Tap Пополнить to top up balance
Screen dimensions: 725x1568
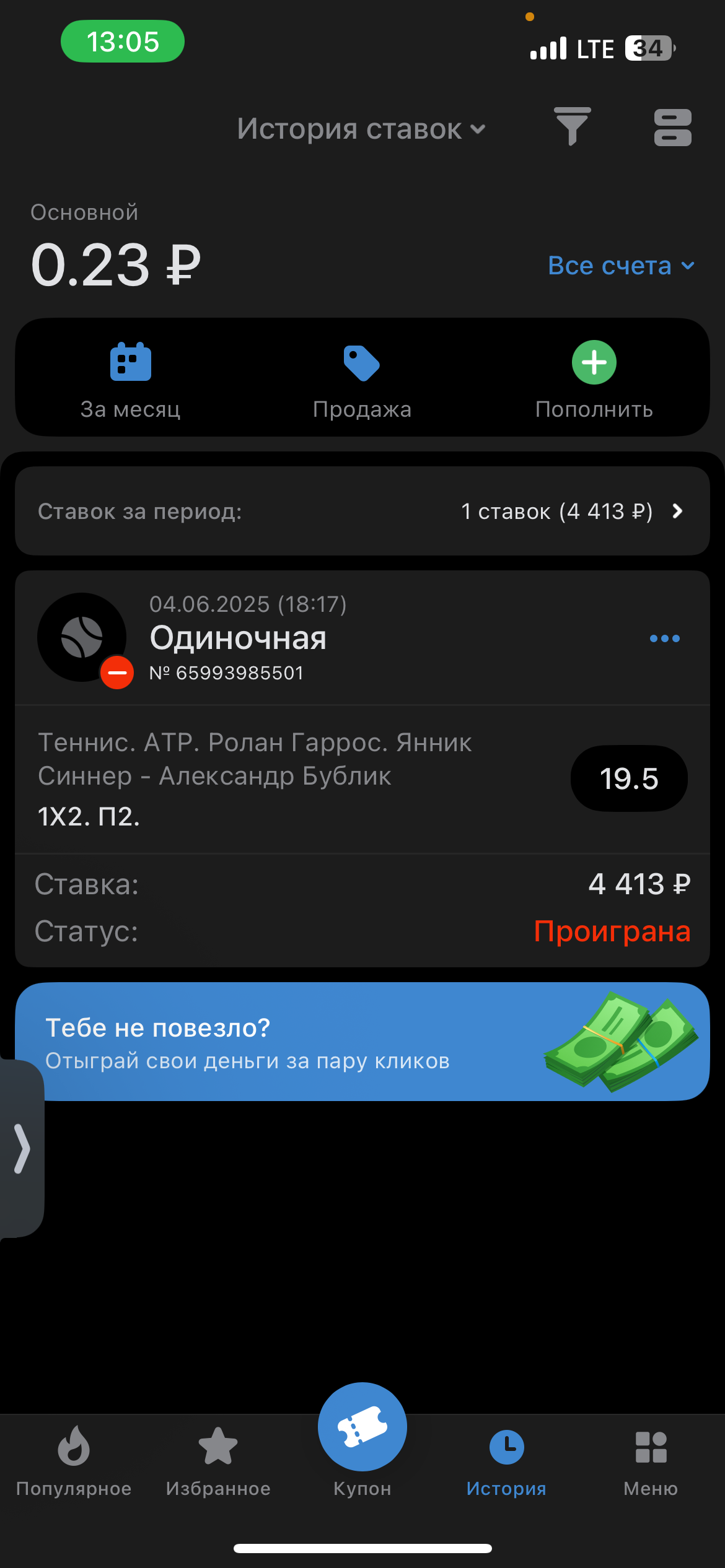click(594, 379)
